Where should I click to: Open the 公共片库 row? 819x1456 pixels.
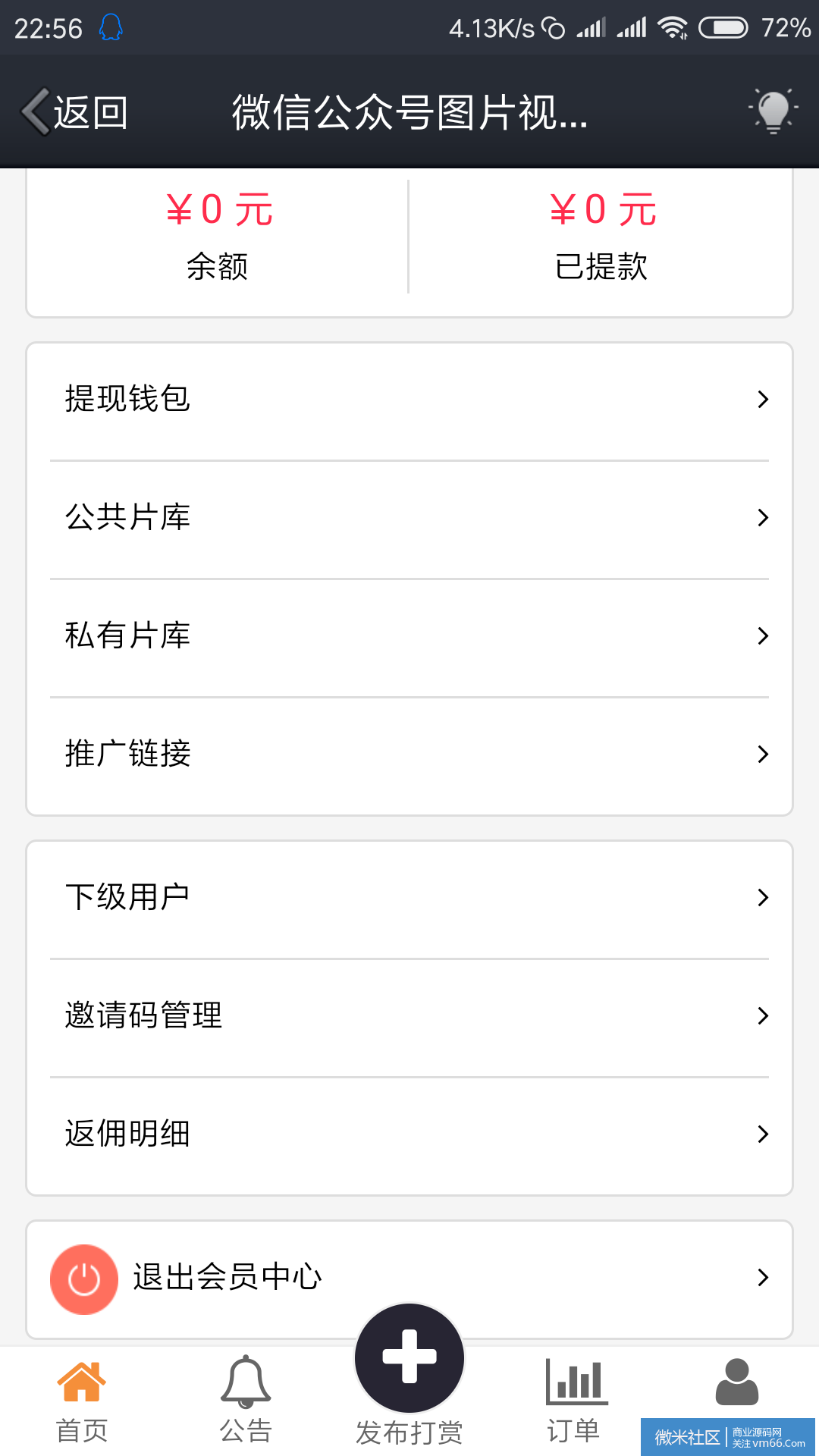(409, 518)
